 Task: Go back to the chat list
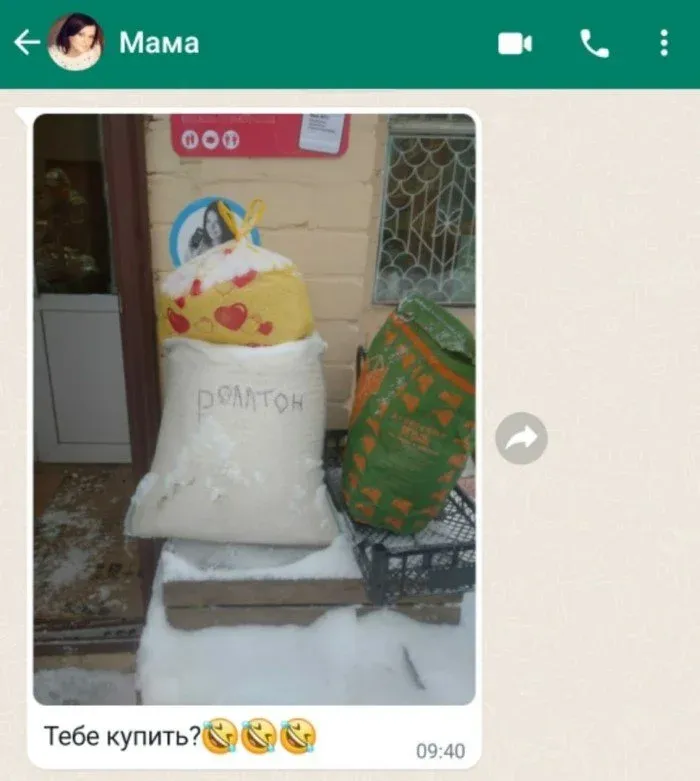point(26,42)
